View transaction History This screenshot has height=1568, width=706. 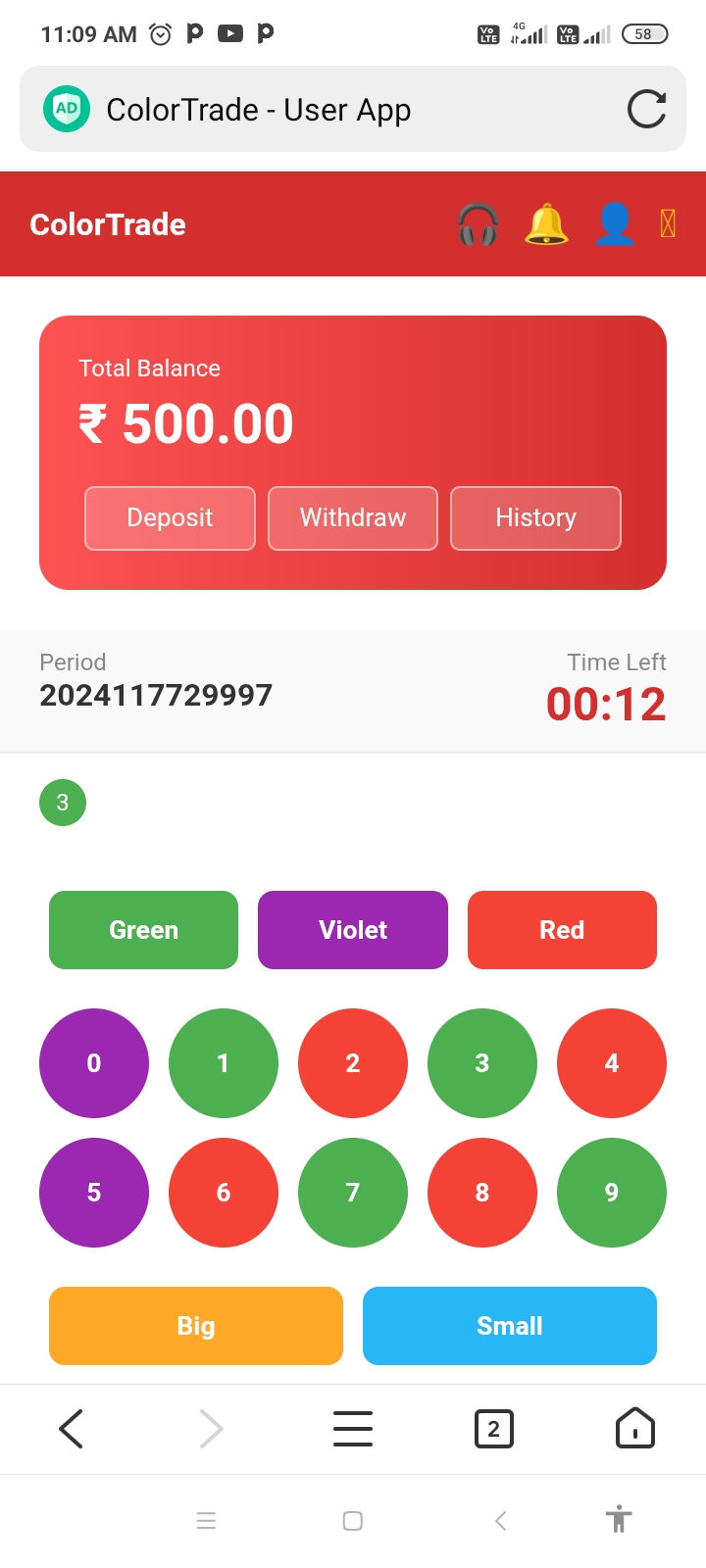pos(535,518)
